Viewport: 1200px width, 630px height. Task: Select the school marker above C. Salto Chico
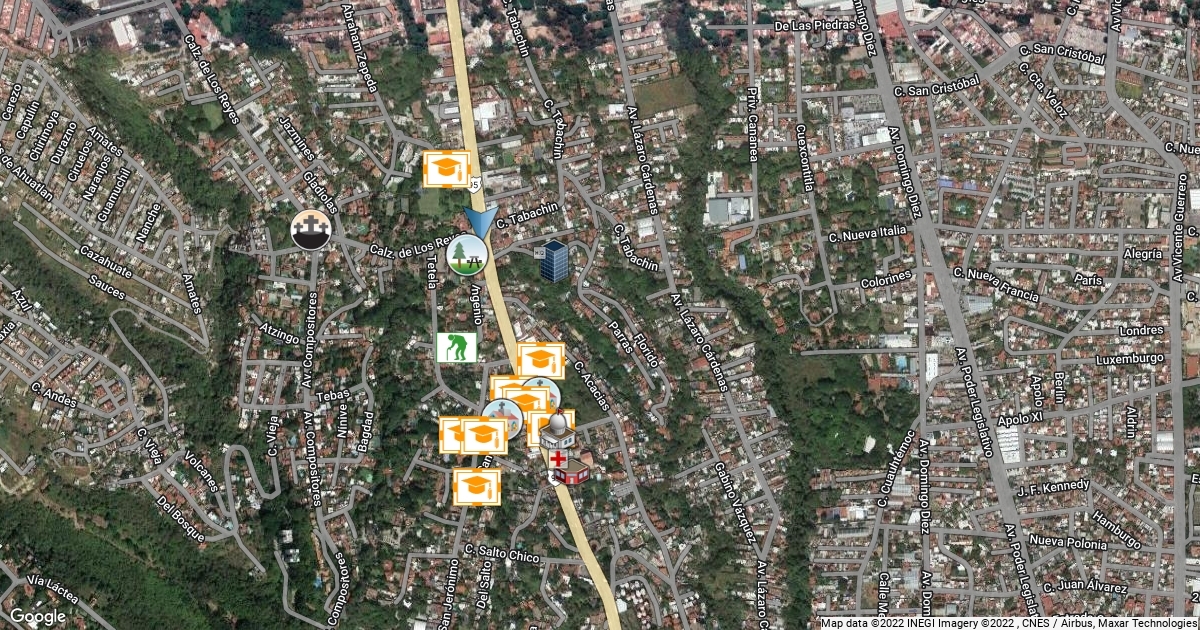tap(477, 487)
